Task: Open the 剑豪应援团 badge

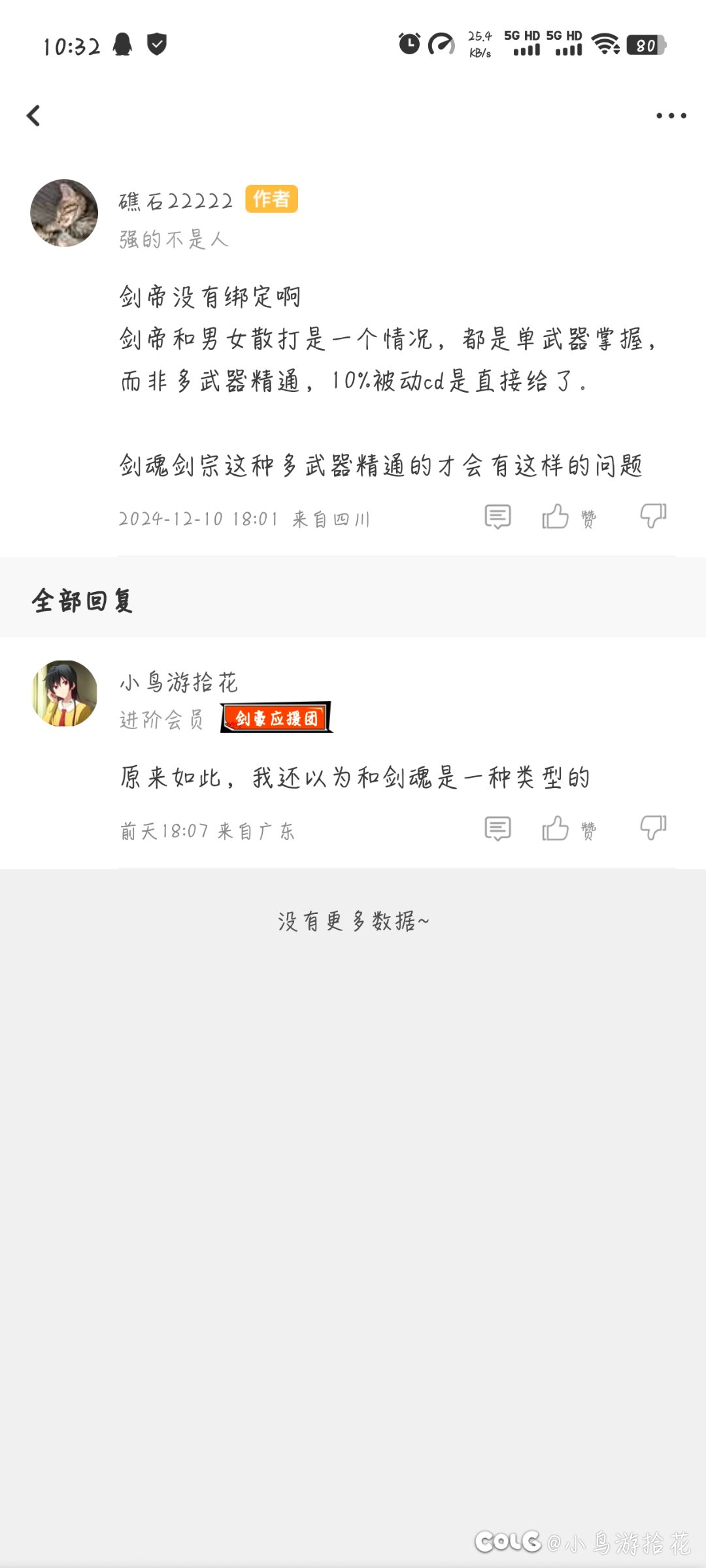Action: (x=277, y=717)
